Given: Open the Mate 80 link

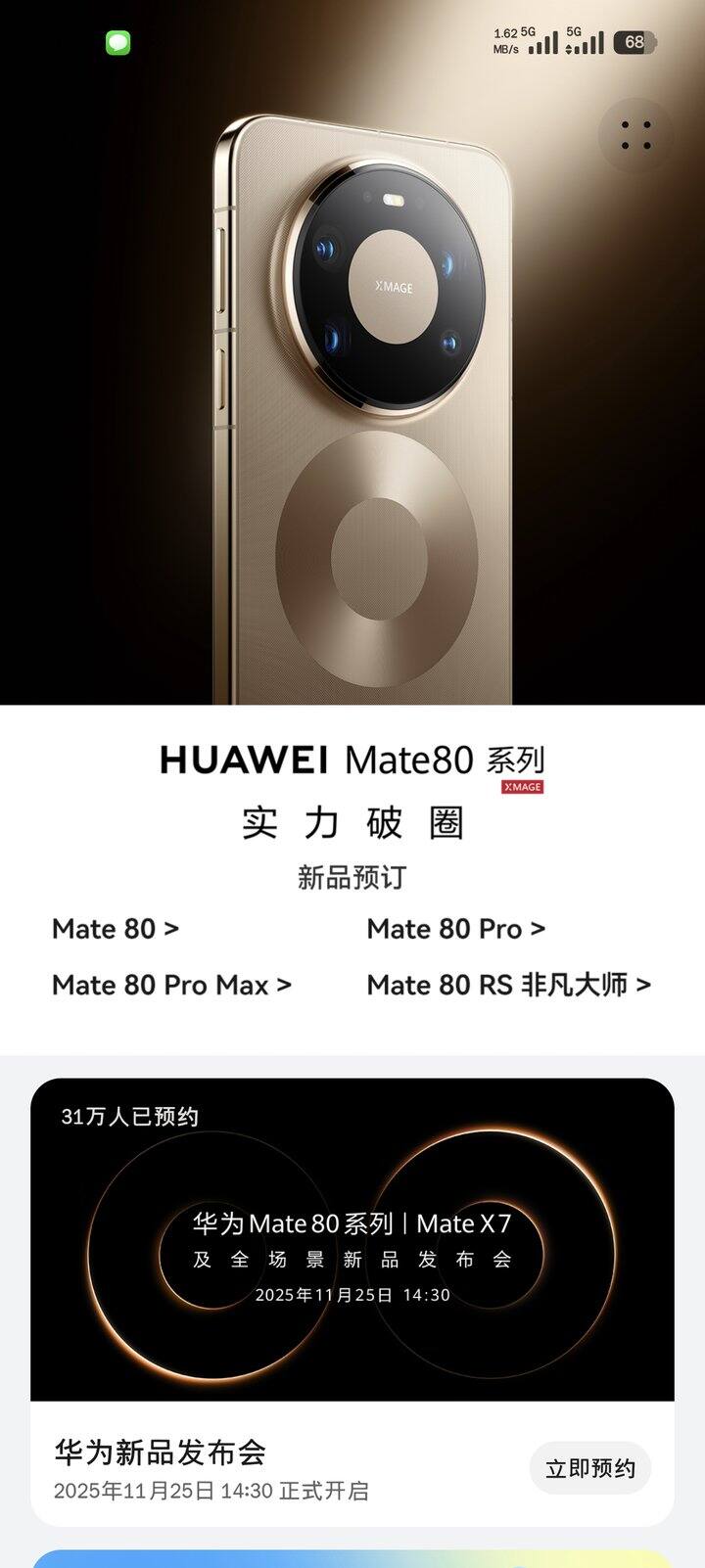Looking at the screenshot, I should (x=116, y=929).
